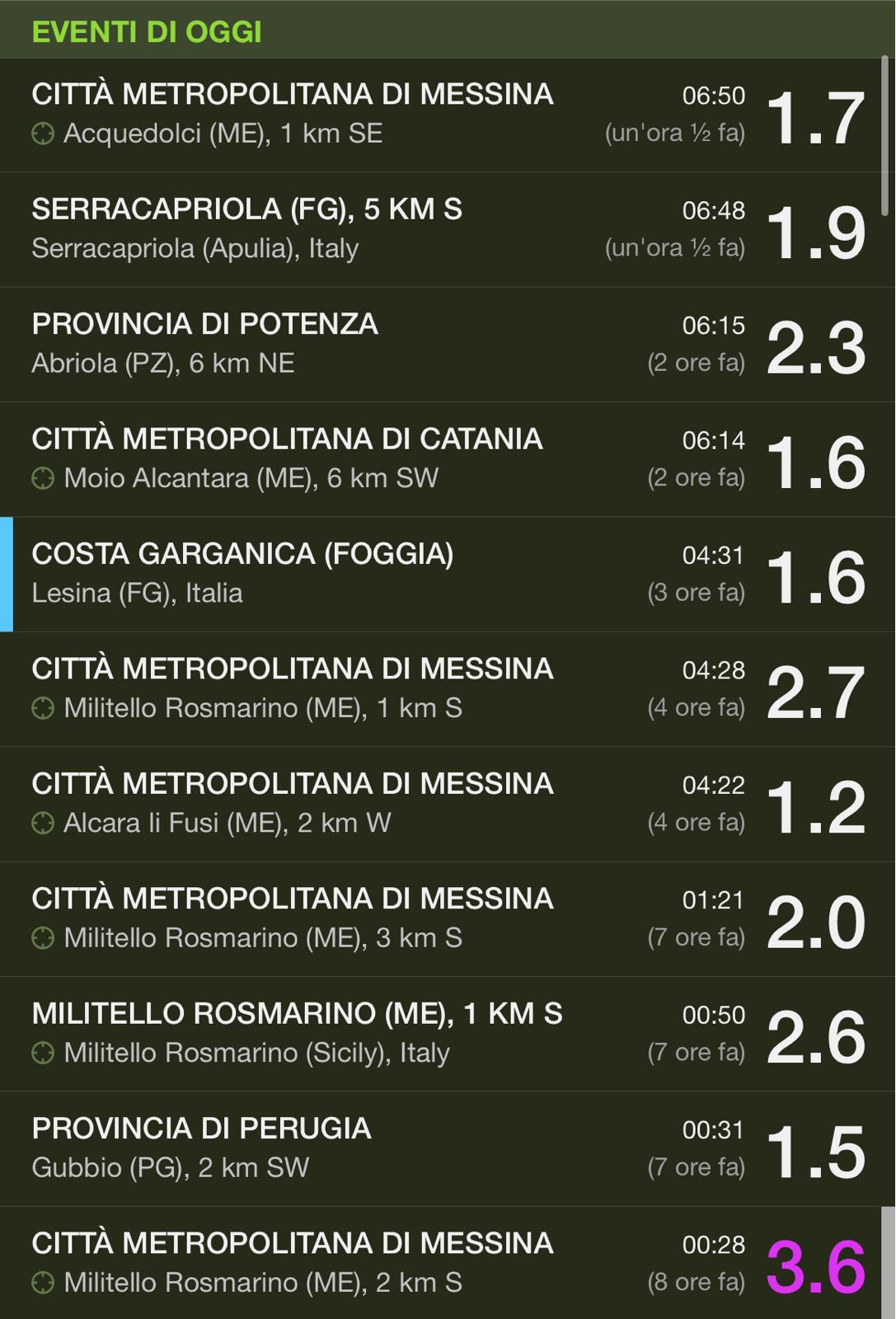Select the Abriola (PZ) magnitude 2.3 event
896x1319 pixels.
click(445, 344)
